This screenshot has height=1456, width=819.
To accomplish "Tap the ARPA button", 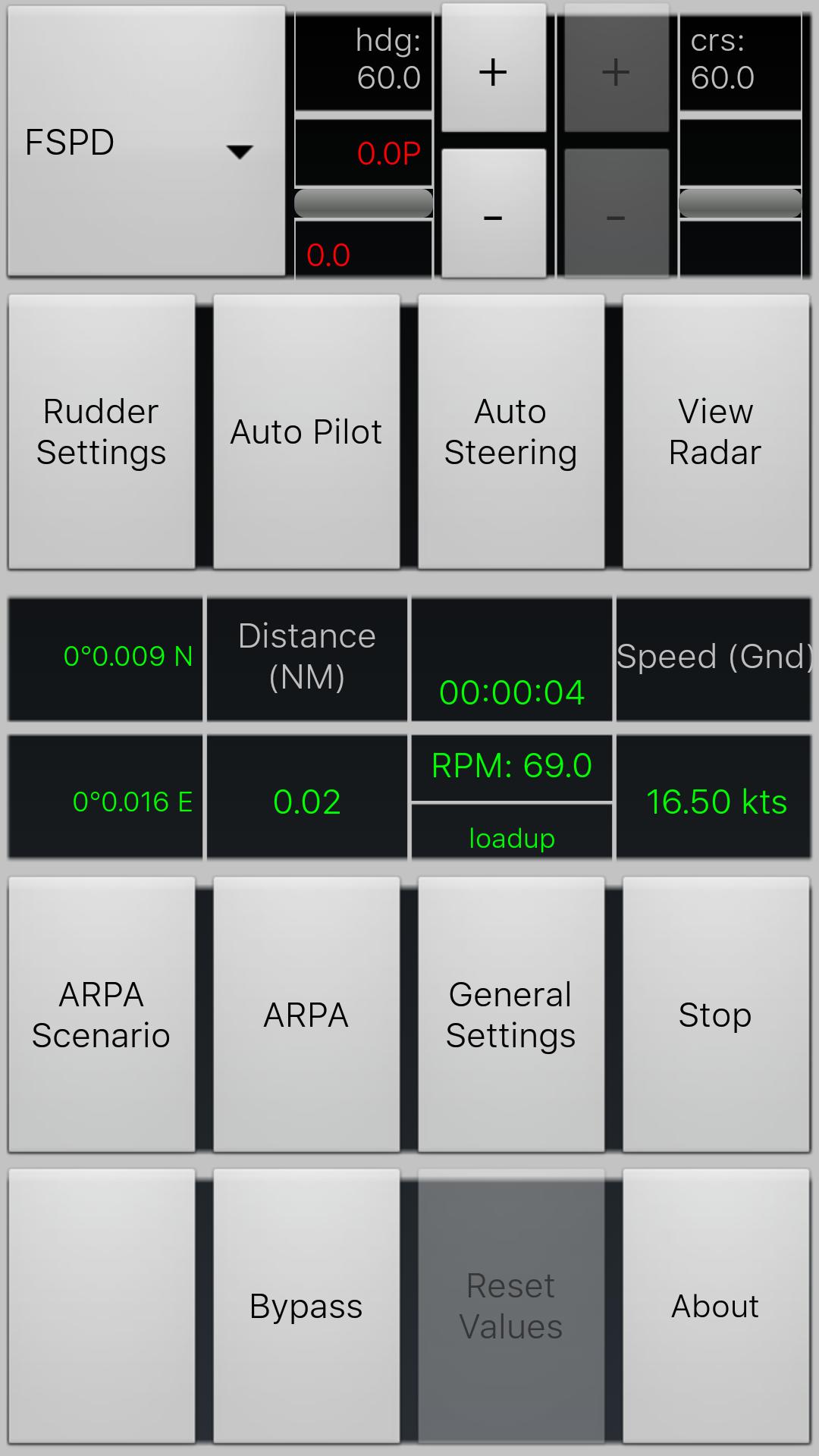I will [x=306, y=1014].
